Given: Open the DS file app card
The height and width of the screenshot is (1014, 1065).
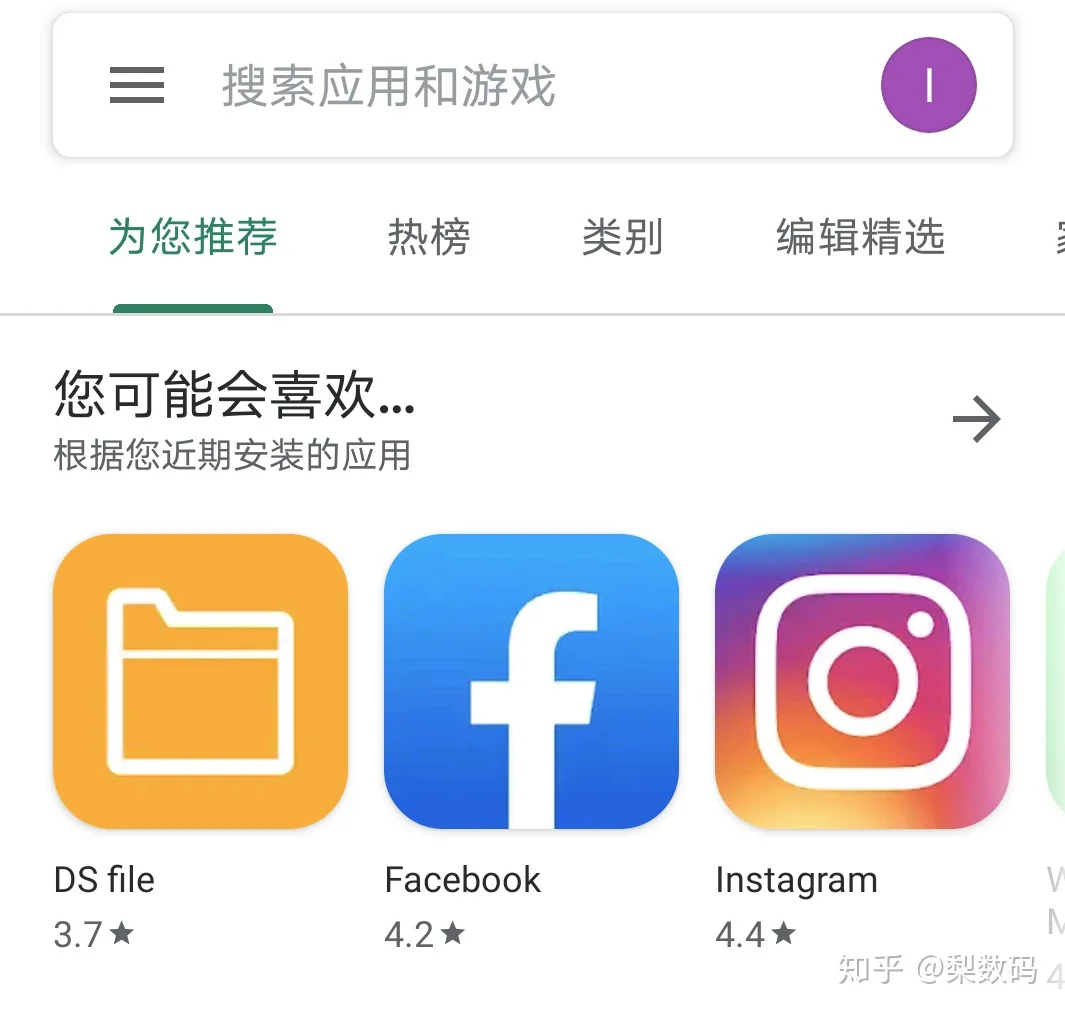Looking at the screenshot, I should (x=200, y=682).
